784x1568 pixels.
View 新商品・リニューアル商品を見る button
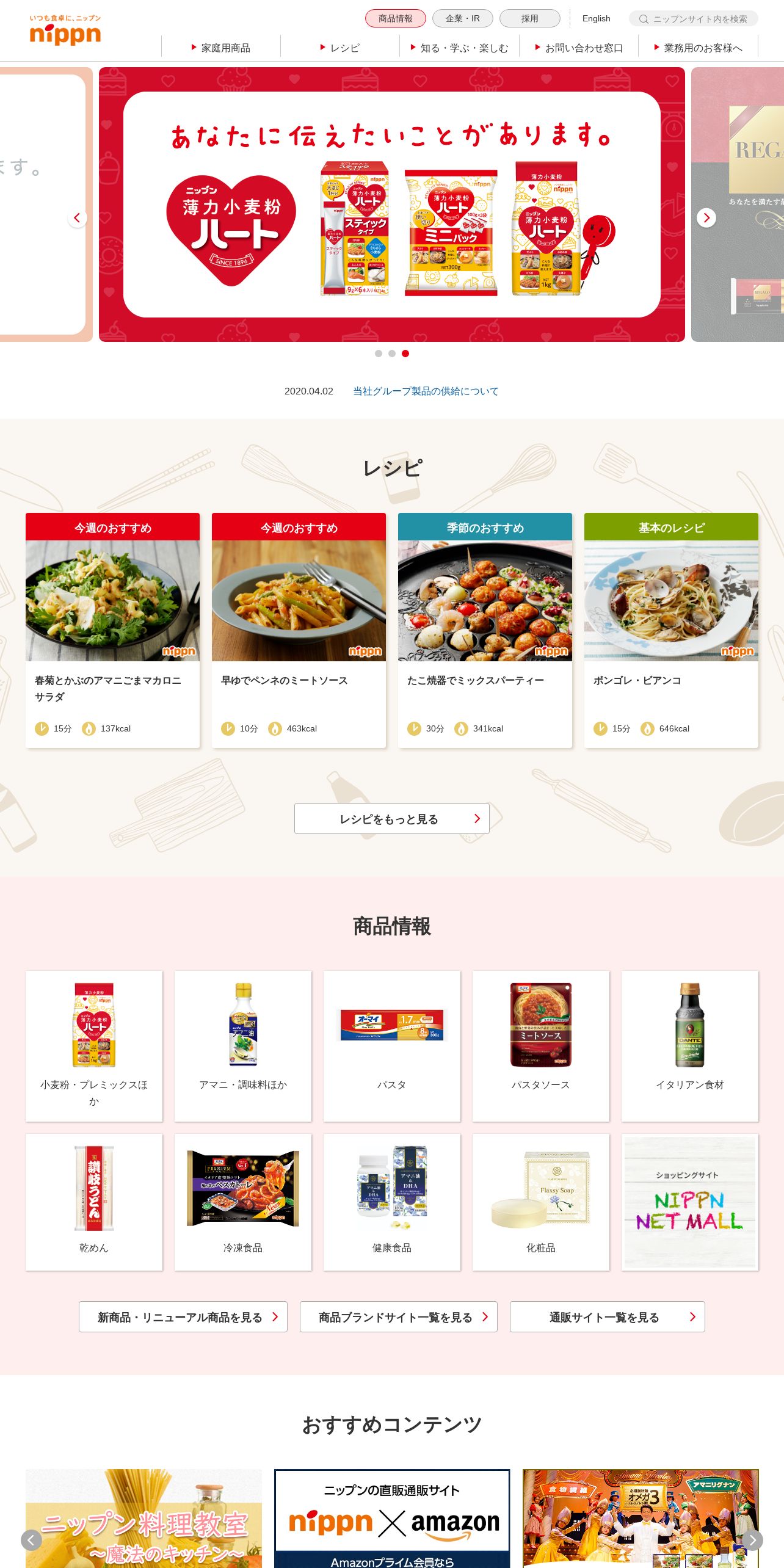pyautogui.click(x=183, y=1316)
